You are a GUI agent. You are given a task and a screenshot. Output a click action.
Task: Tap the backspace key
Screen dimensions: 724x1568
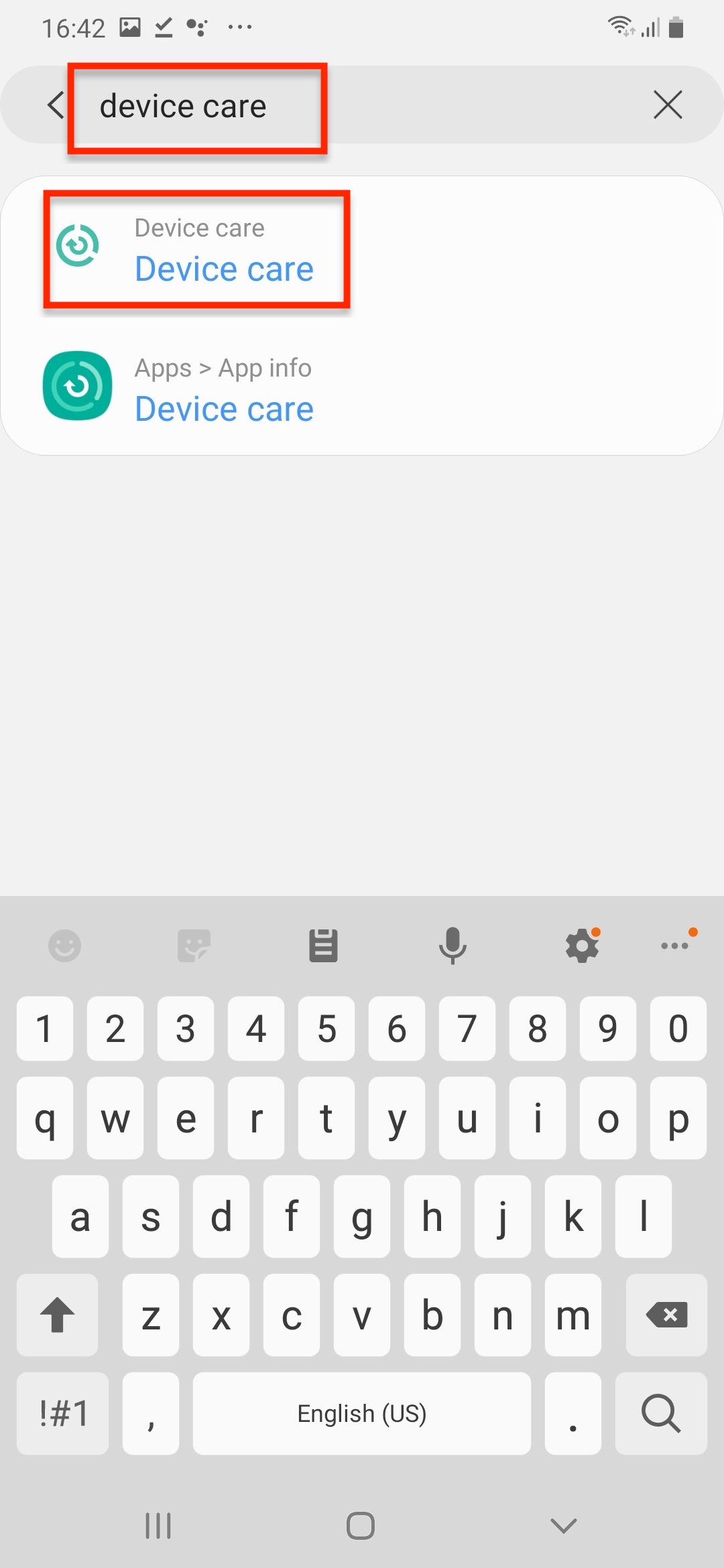click(x=666, y=1315)
